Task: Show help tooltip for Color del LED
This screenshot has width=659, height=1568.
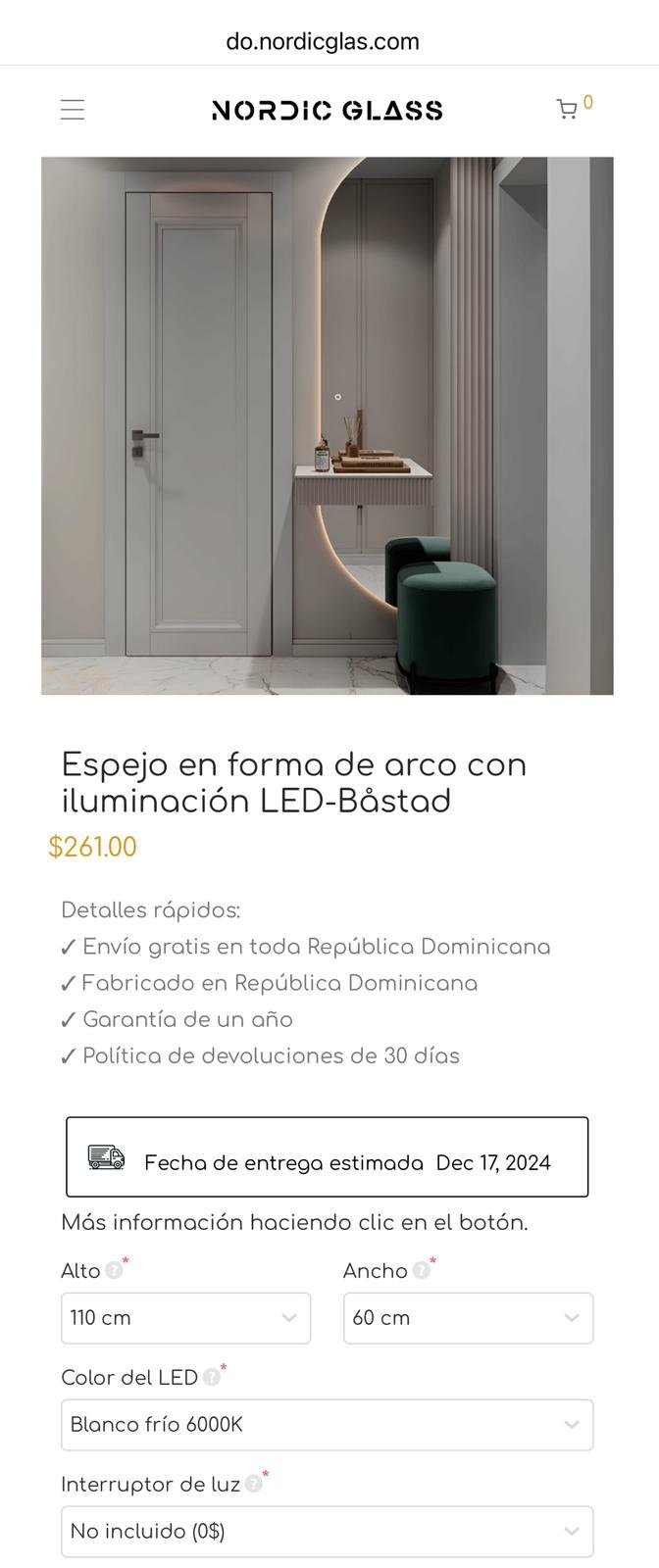Action: 211,1377
